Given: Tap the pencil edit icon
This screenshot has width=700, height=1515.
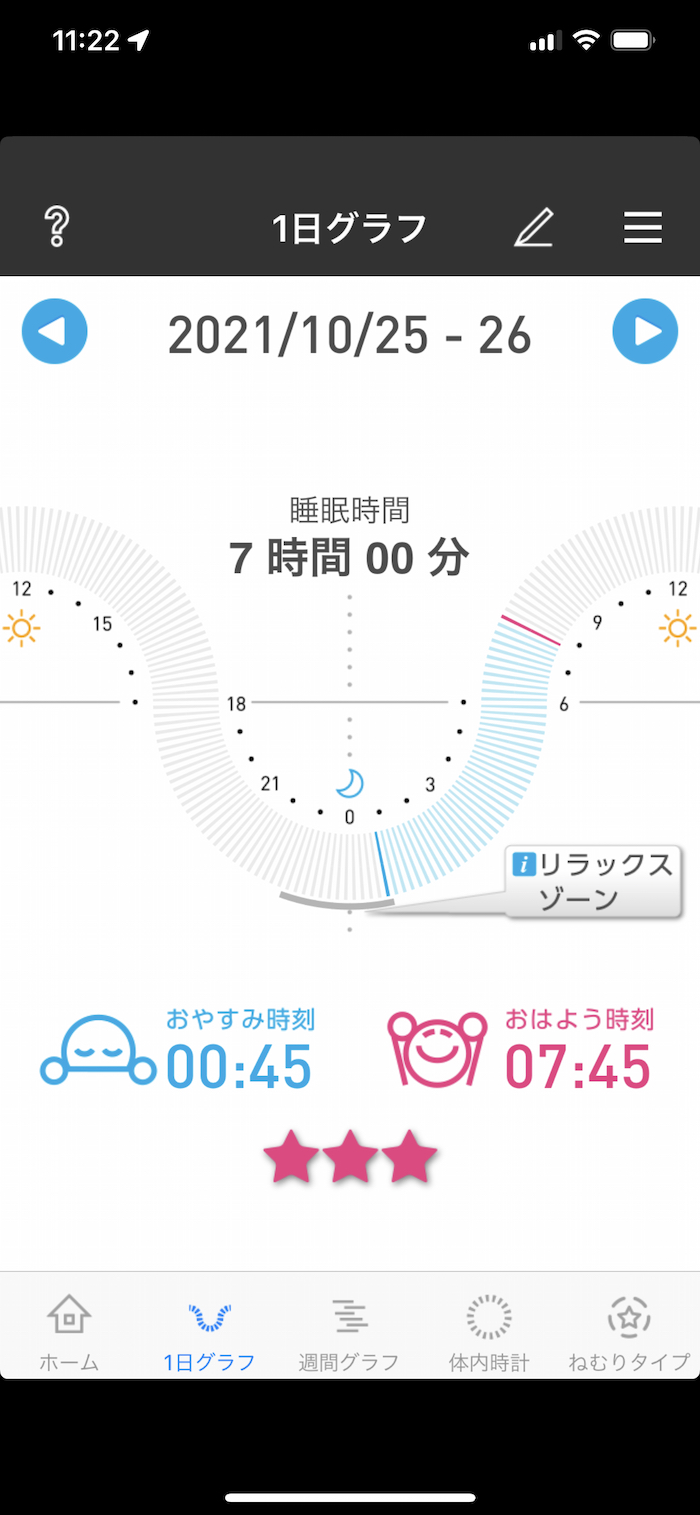Looking at the screenshot, I should 534,228.
